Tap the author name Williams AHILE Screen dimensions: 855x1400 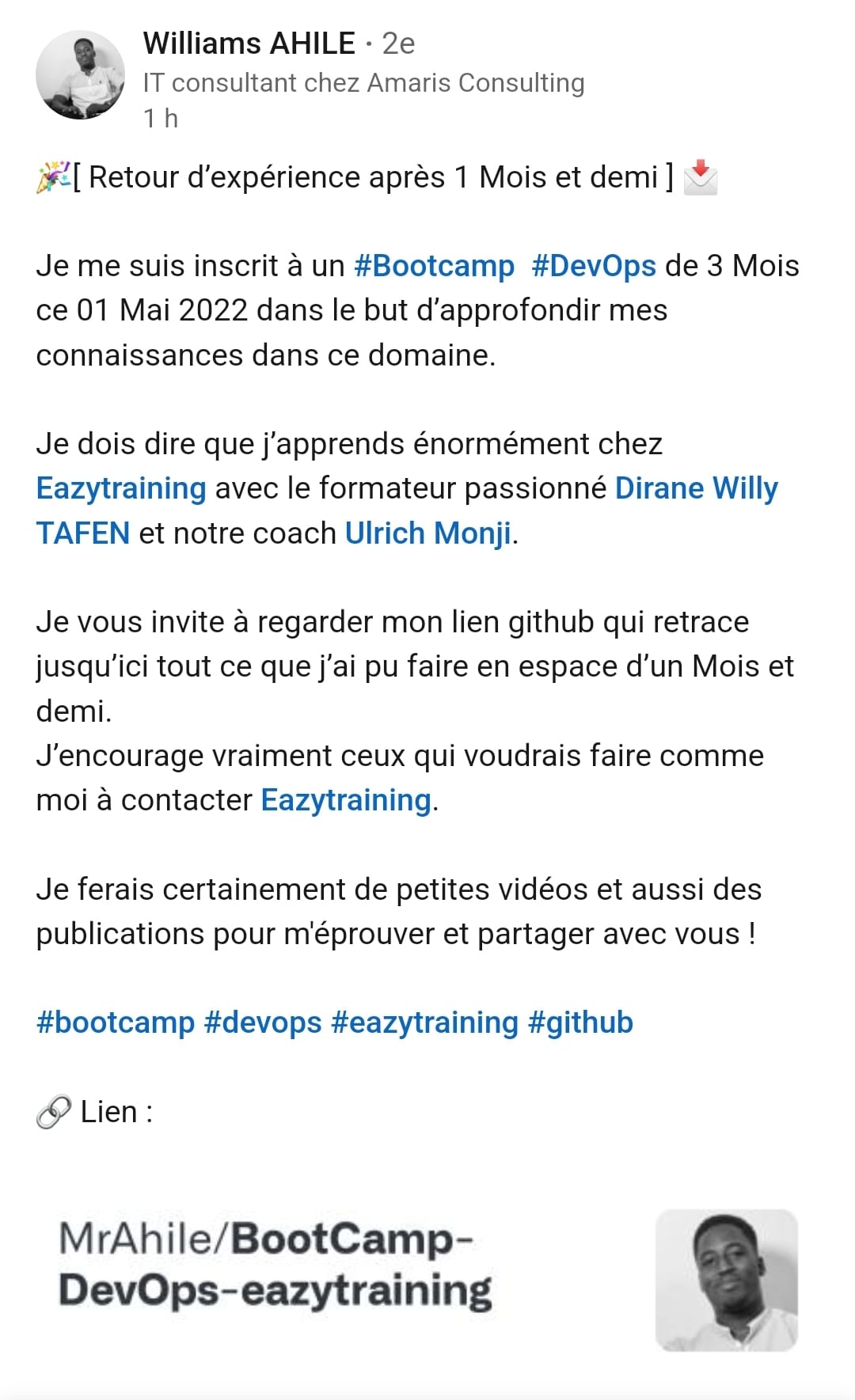pos(249,44)
